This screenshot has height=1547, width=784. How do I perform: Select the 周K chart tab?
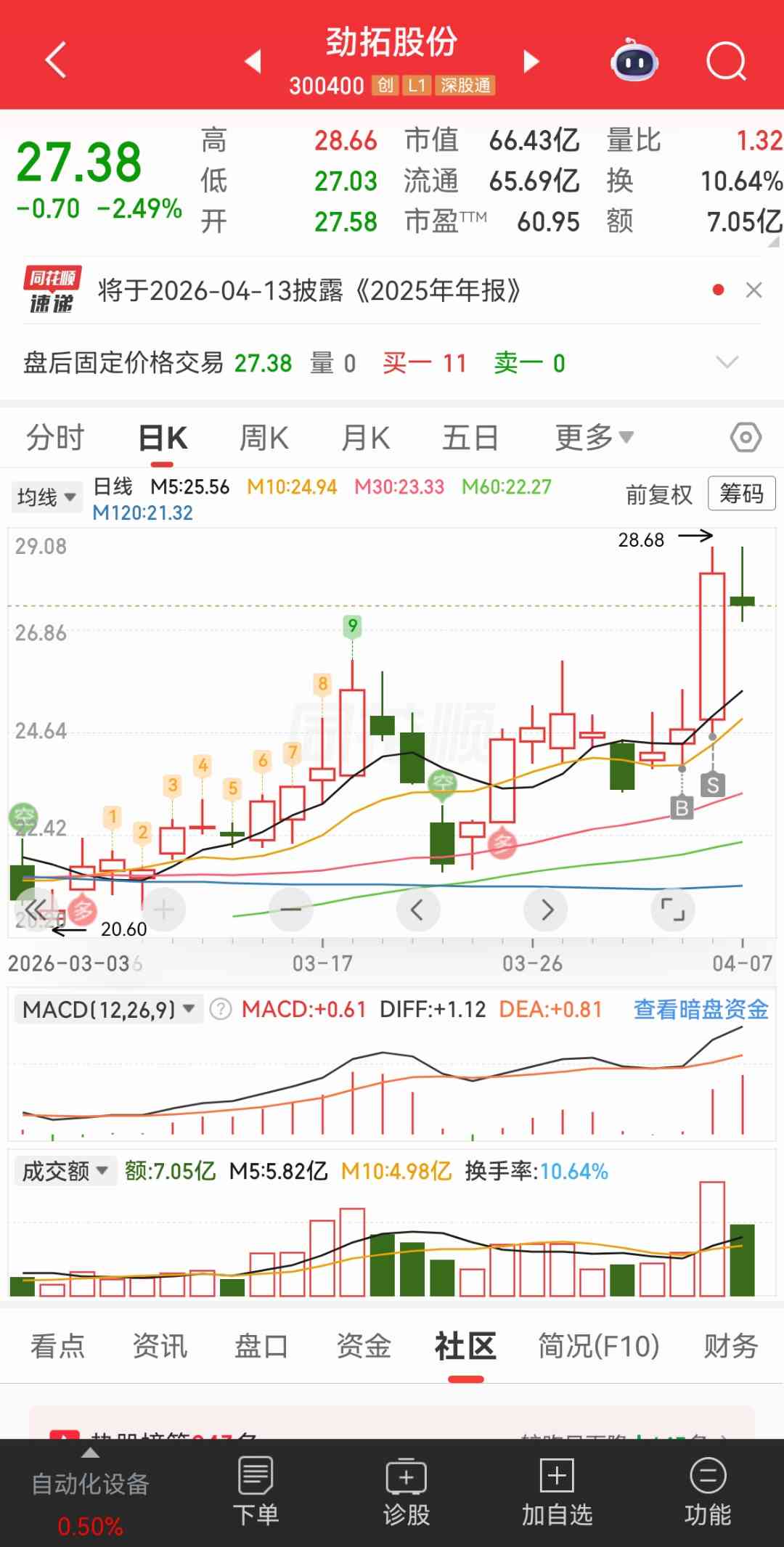tap(264, 438)
